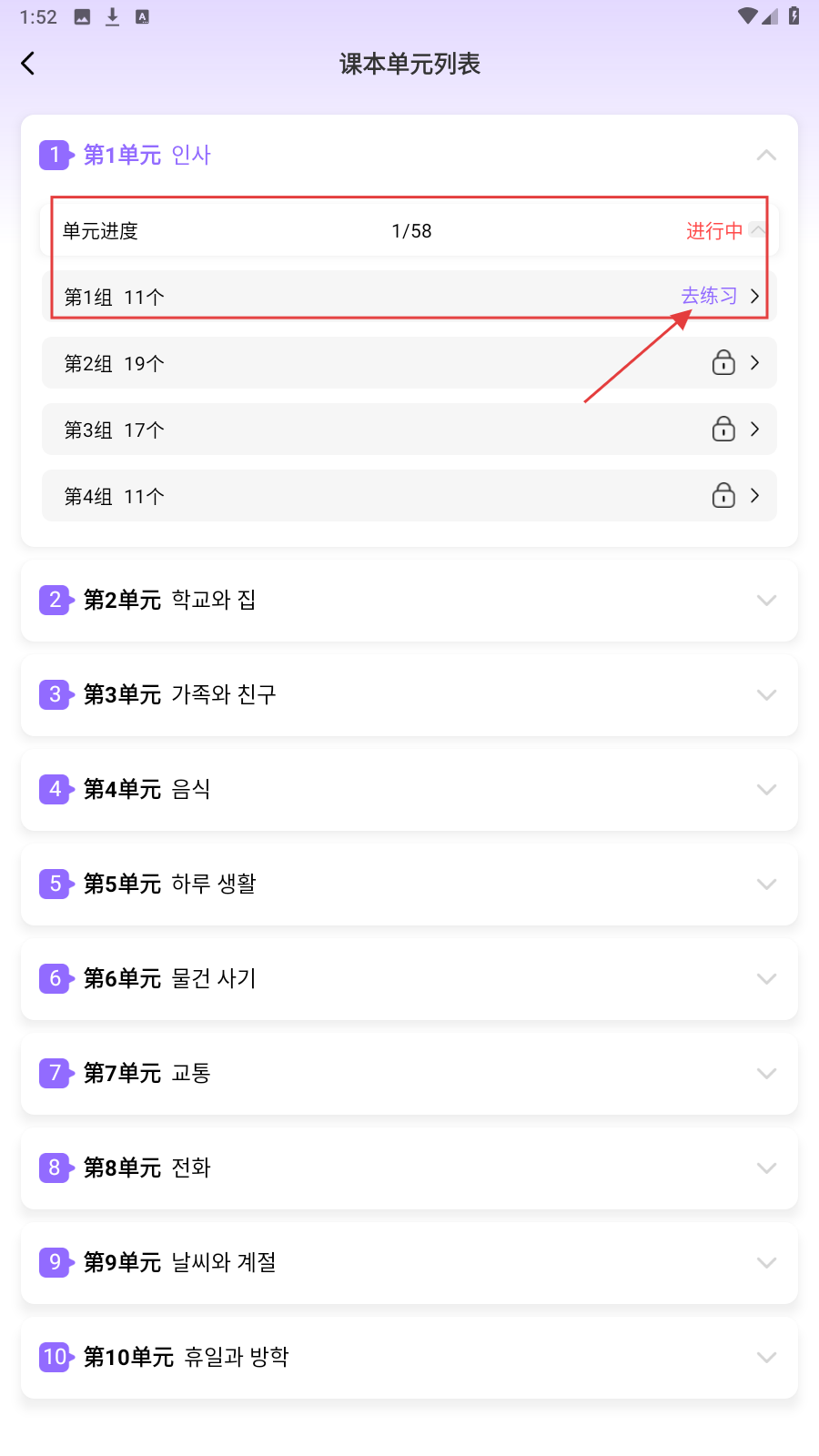Open locked 第4组 with 11 items
The width and height of the screenshot is (819, 1456).
tap(409, 496)
